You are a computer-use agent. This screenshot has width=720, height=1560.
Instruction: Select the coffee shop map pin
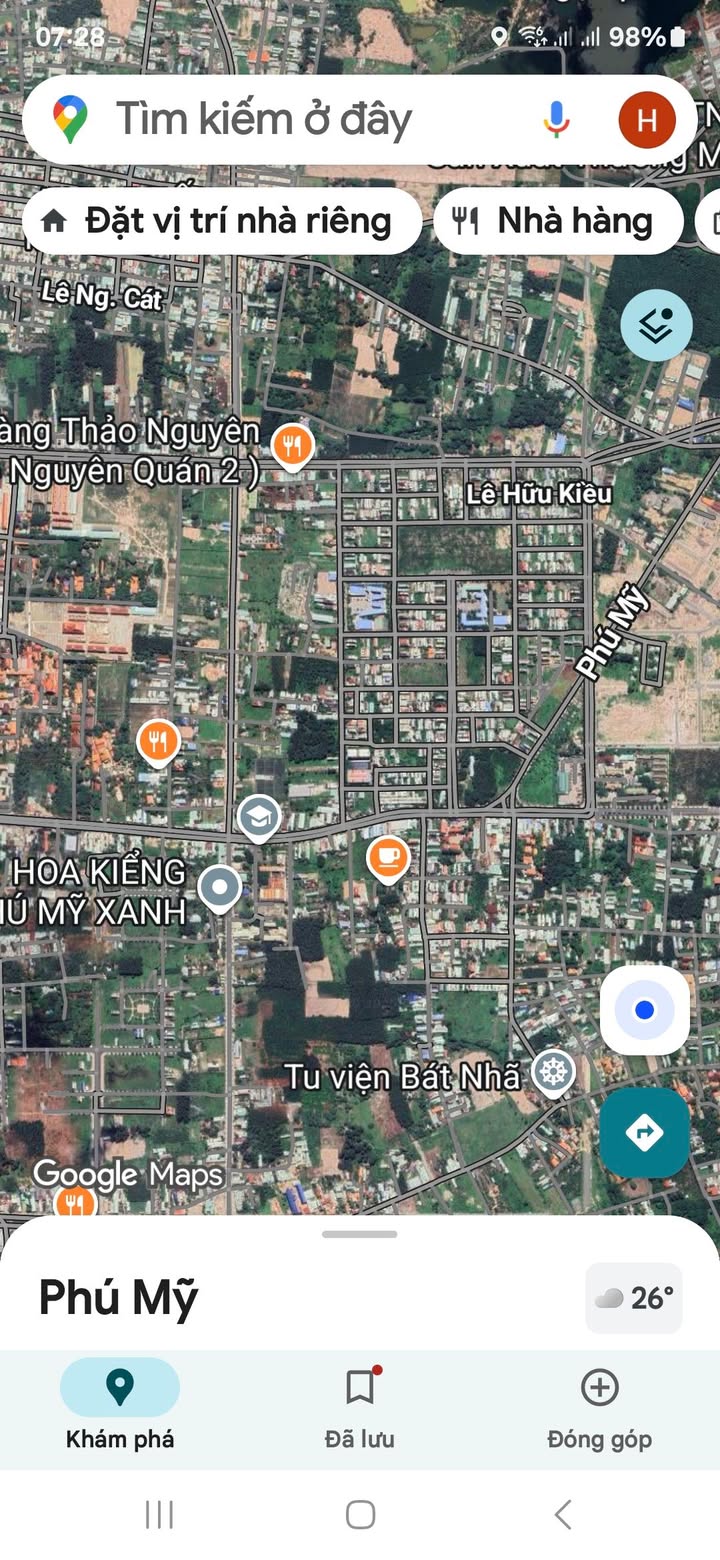(388, 857)
